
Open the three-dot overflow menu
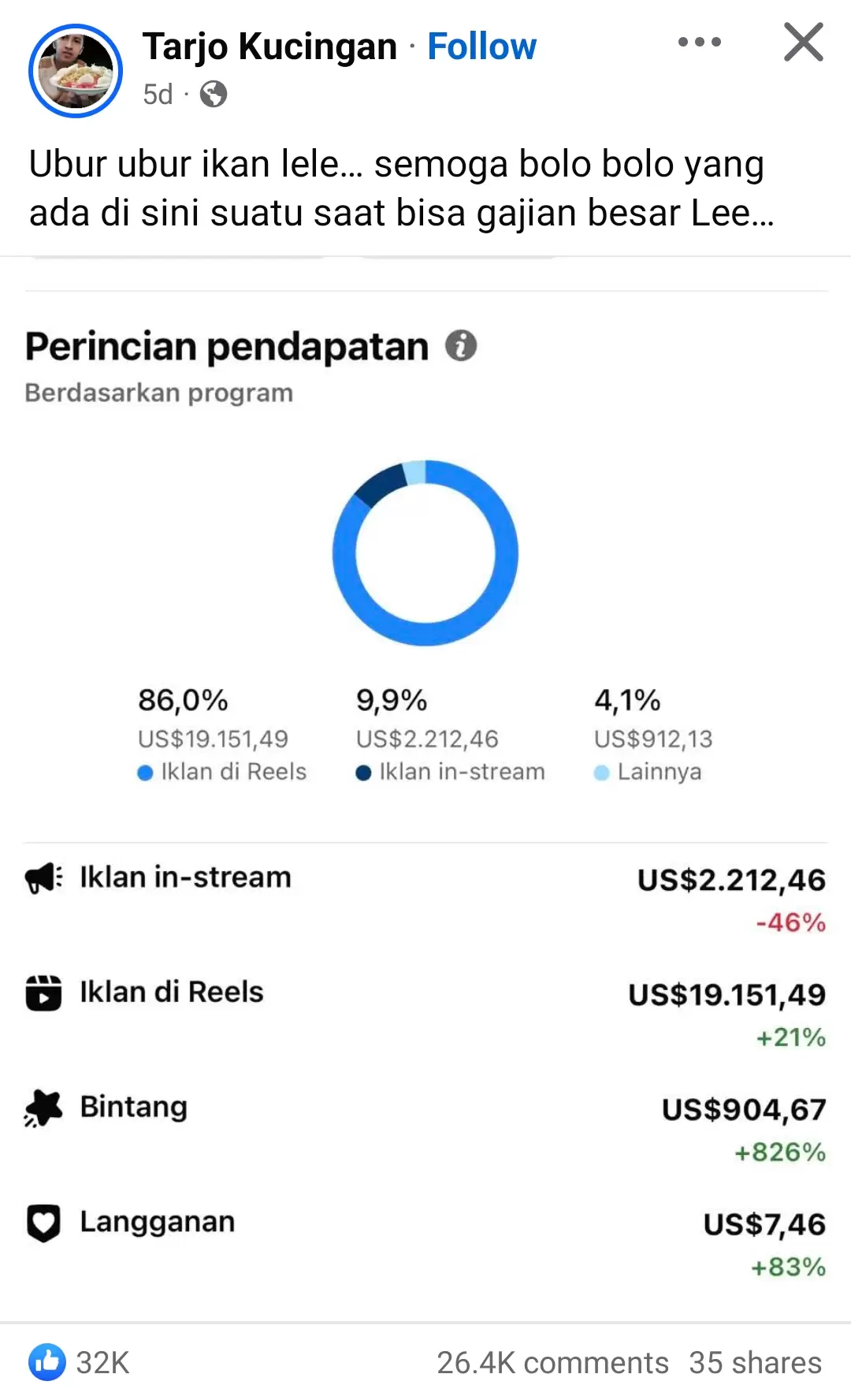pyautogui.click(x=700, y=43)
